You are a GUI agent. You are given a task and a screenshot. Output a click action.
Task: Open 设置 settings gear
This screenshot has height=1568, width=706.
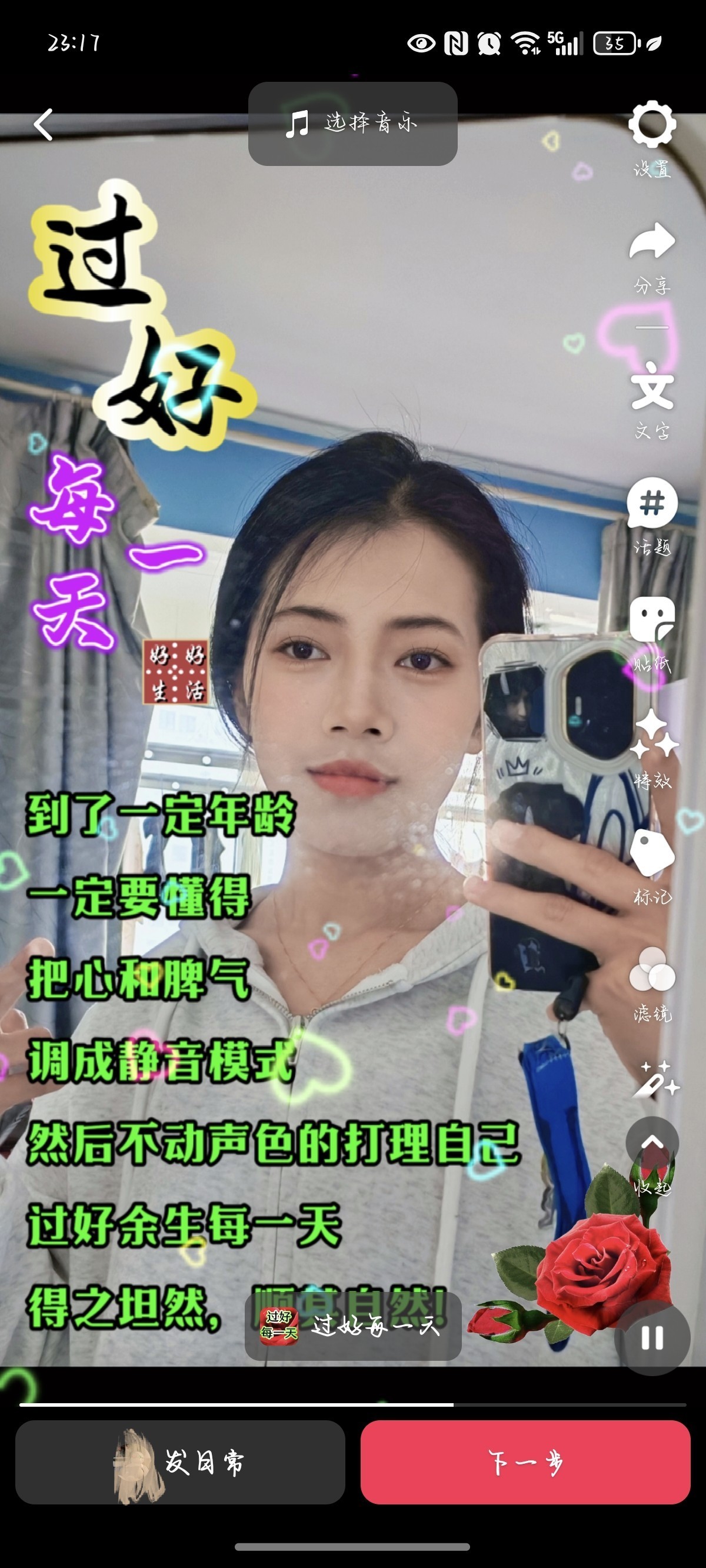pos(652,125)
